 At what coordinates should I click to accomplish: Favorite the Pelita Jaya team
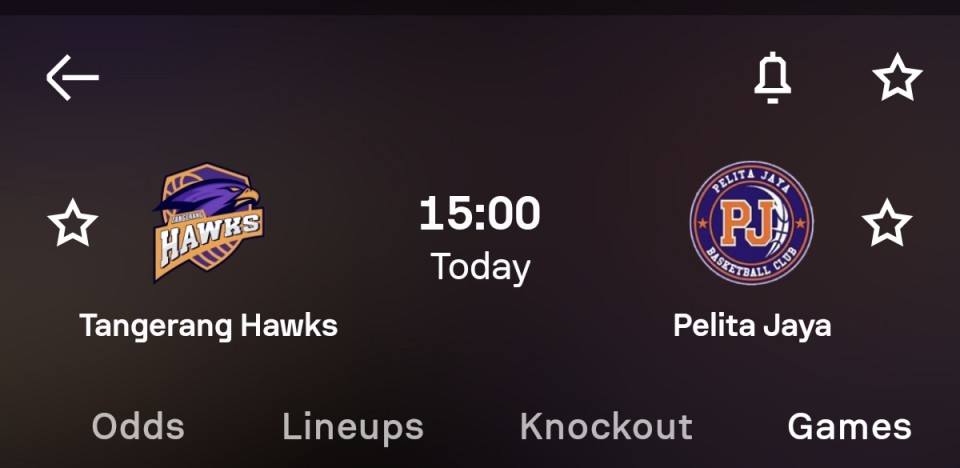pos(887,223)
